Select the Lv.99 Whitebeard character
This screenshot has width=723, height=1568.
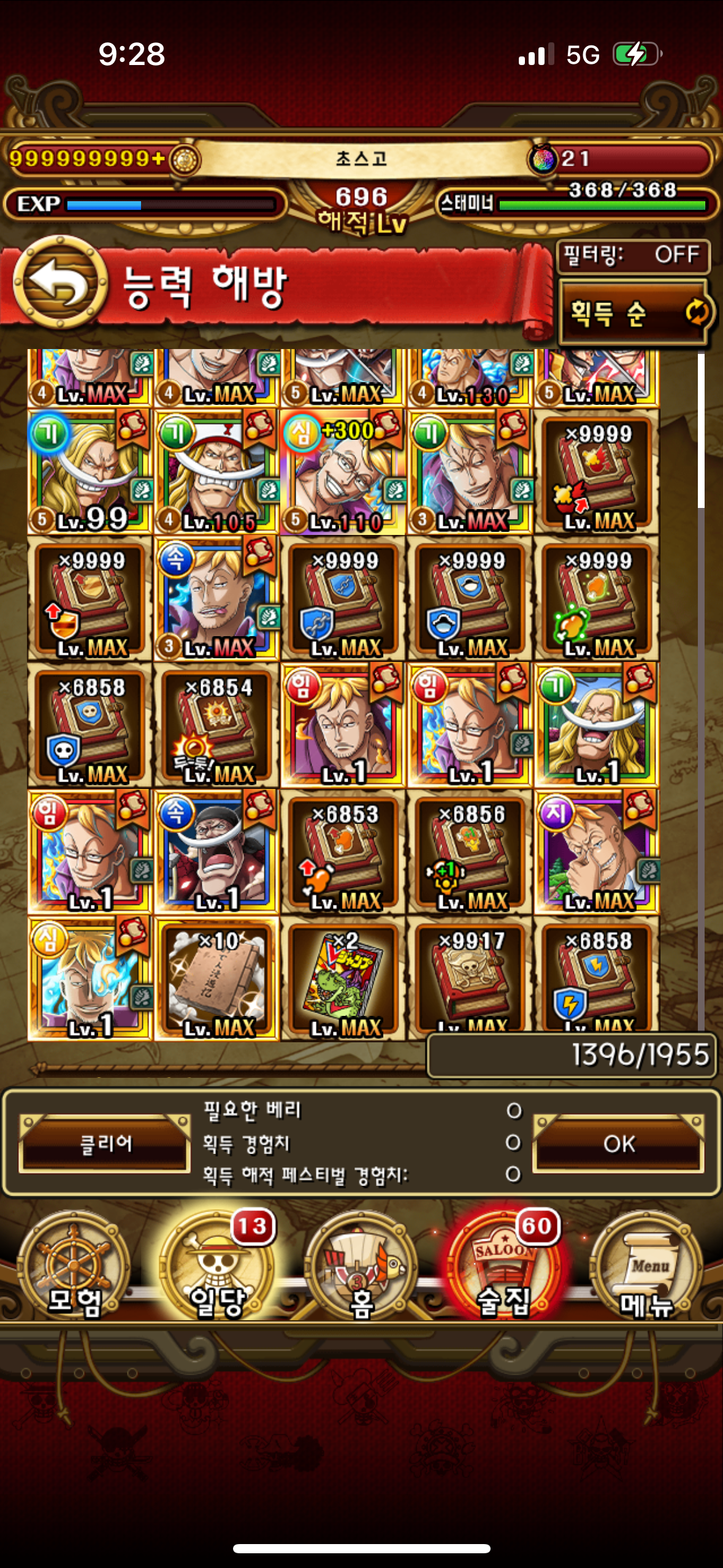[90, 472]
